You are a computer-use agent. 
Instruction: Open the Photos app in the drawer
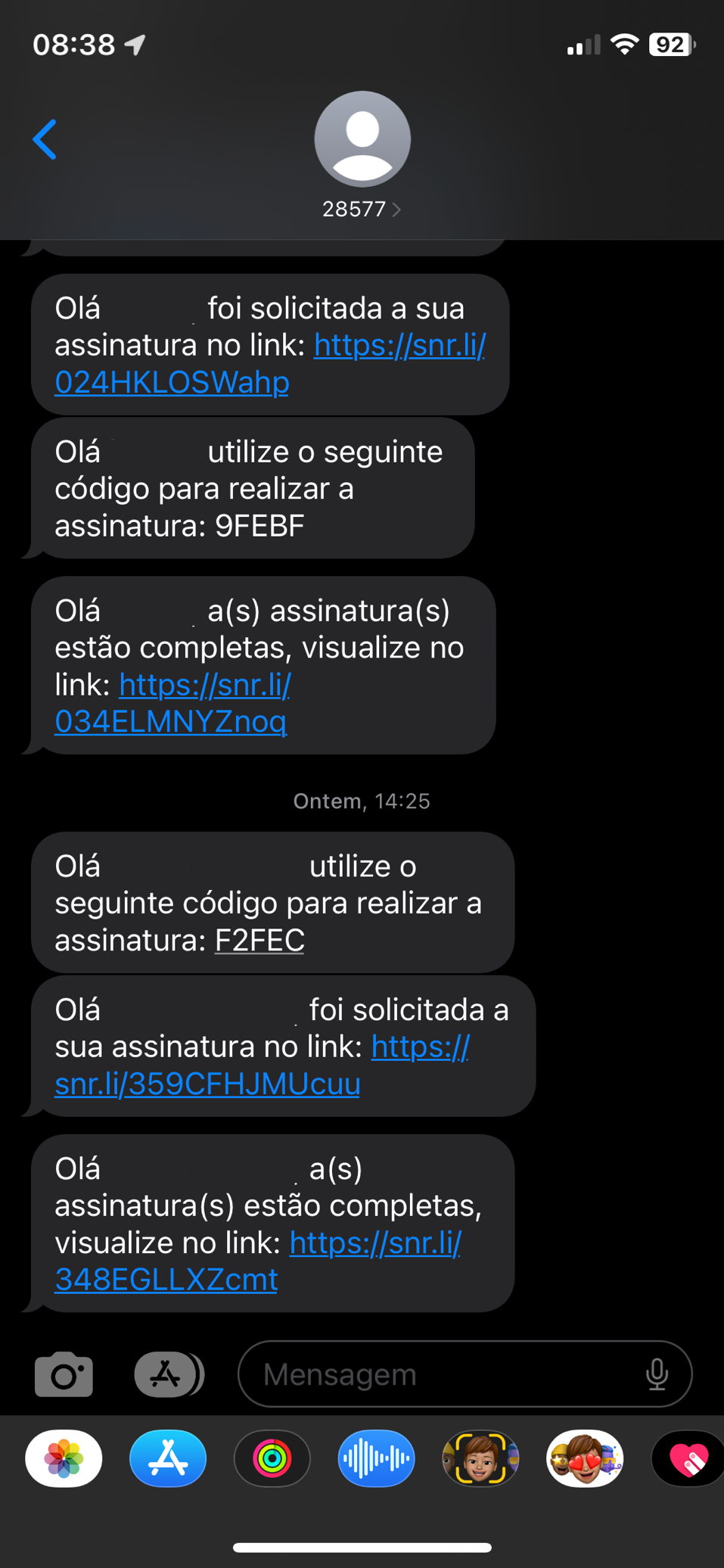(64, 1458)
